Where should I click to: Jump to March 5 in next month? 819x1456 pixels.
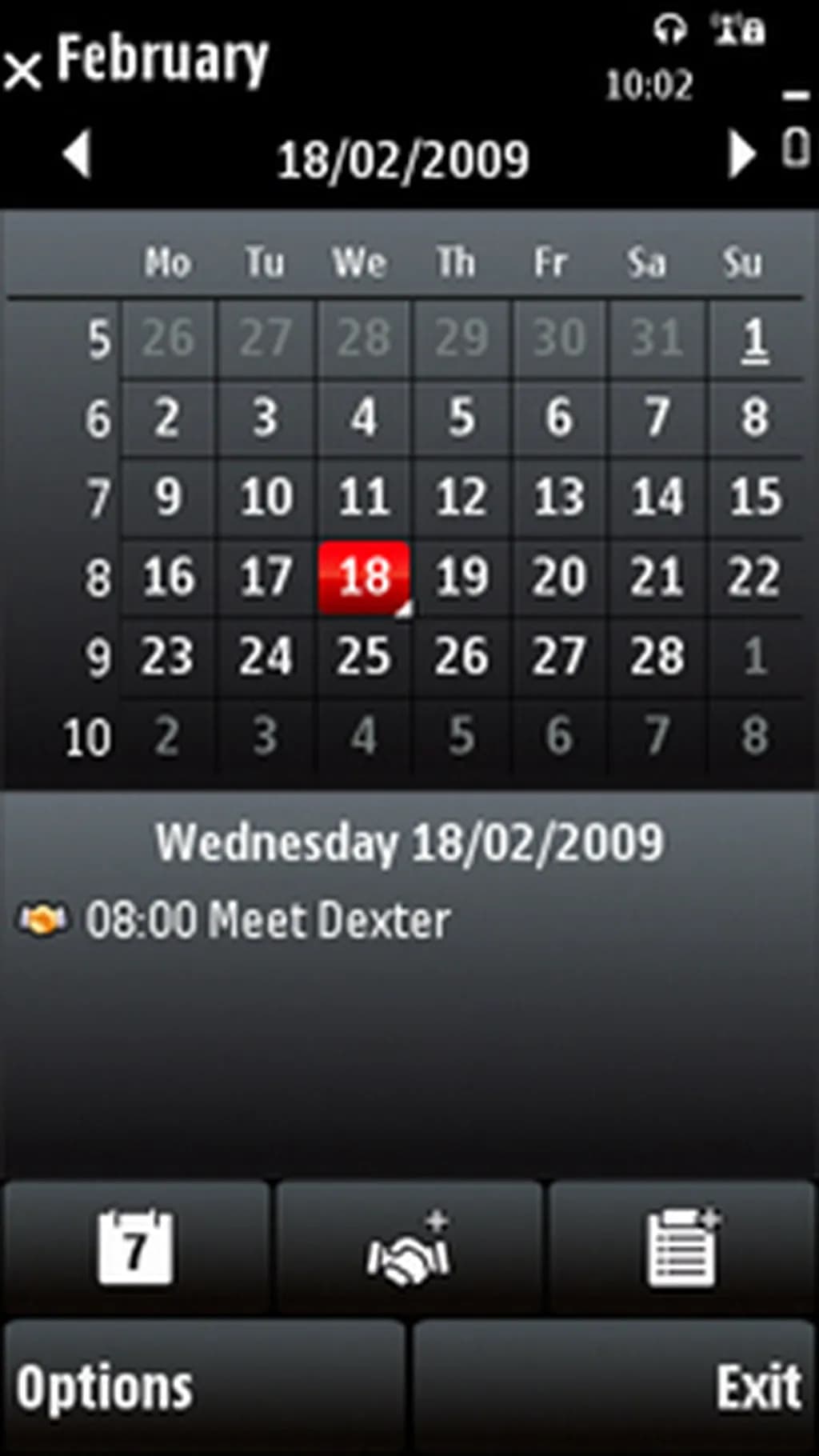(461, 736)
